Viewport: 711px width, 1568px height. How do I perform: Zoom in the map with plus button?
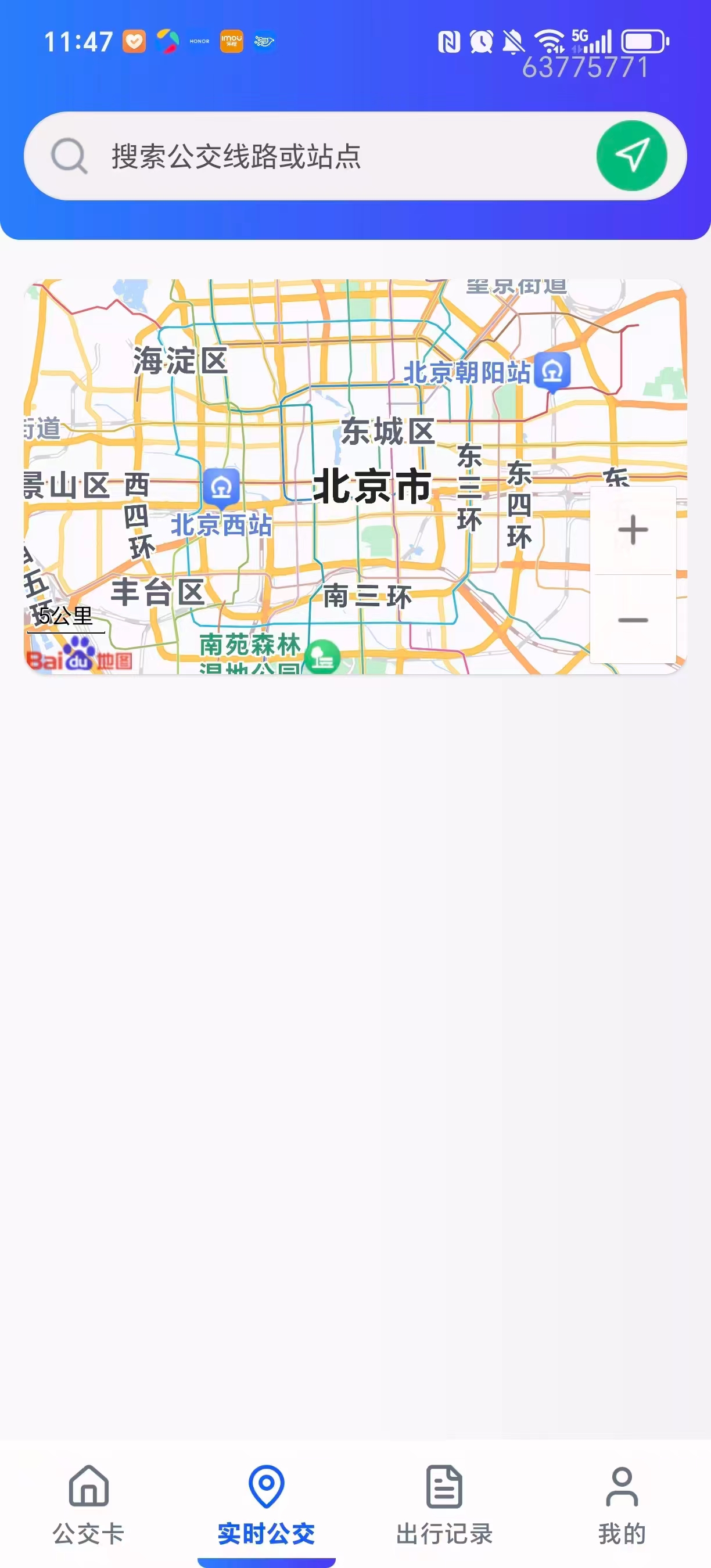(633, 530)
